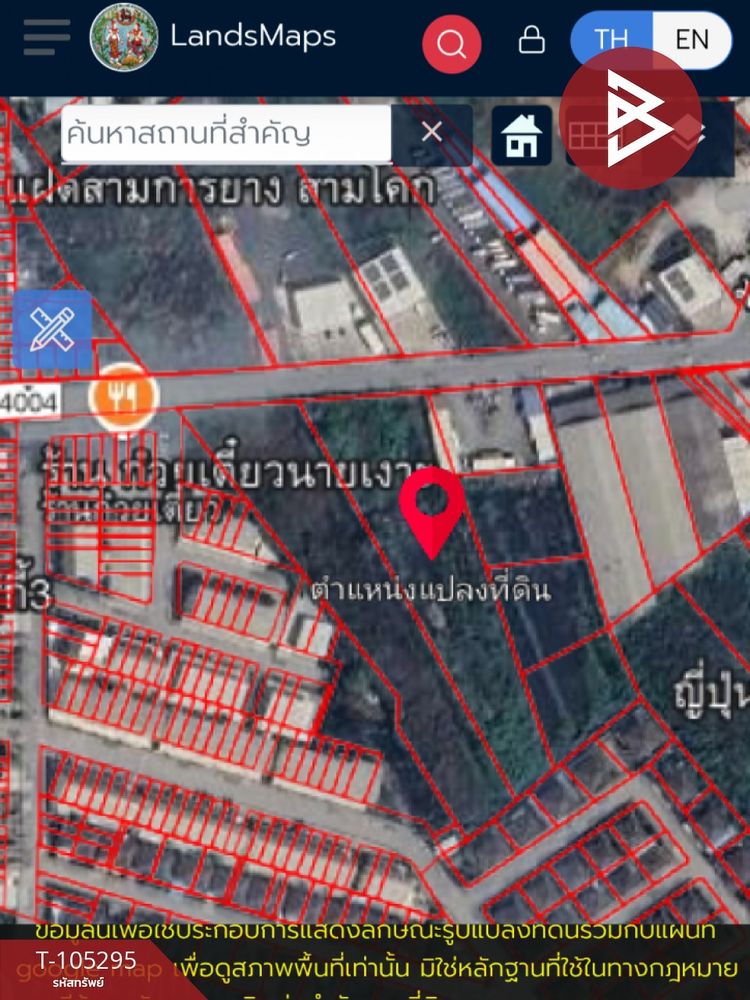Open the lock login icon
Viewport: 750px width, 1000px height.
pyautogui.click(x=531, y=40)
